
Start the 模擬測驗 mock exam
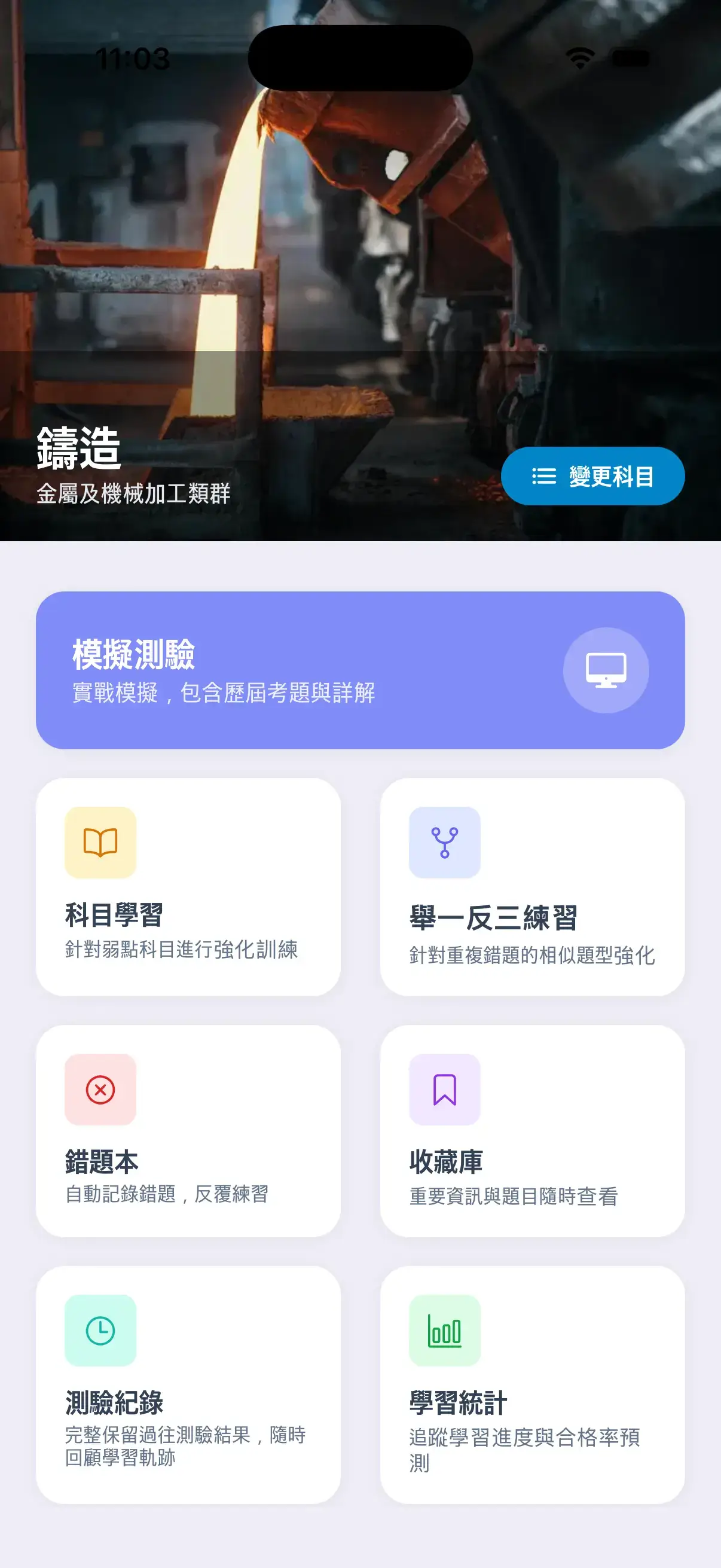point(360,670)
